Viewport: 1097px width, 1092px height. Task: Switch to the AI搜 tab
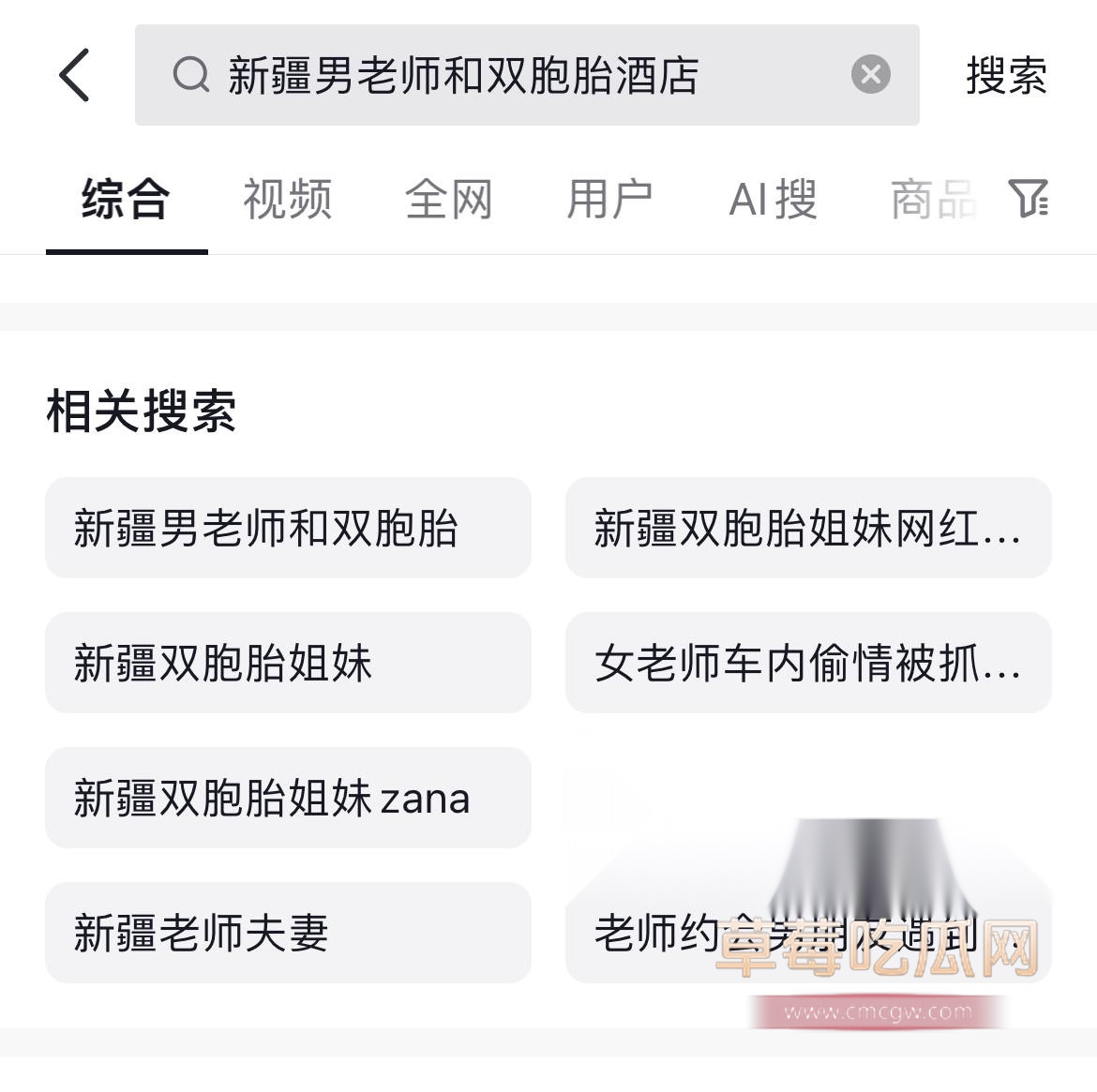coord(773,200)
